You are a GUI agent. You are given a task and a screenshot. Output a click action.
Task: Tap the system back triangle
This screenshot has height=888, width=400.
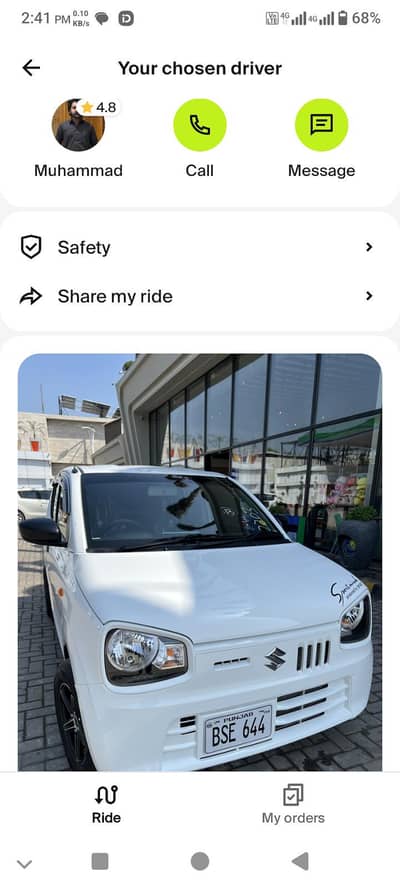coord(300,861)
